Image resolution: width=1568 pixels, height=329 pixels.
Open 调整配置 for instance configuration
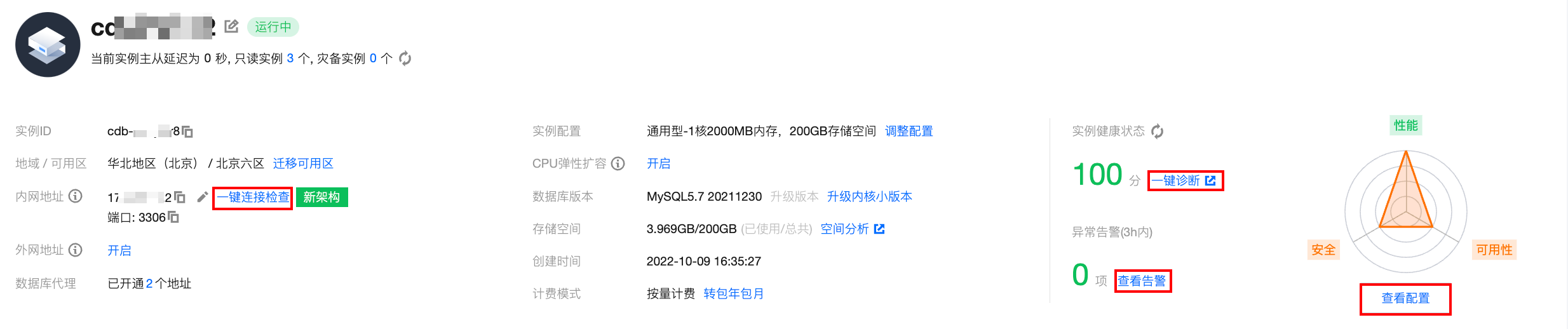(909, 131)
